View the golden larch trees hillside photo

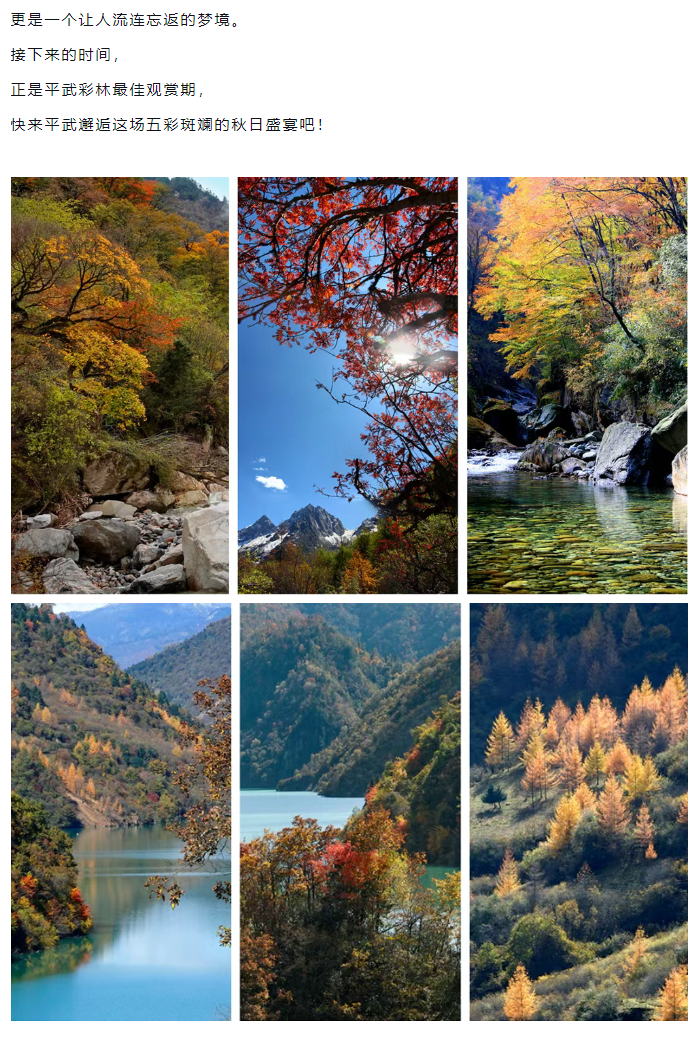point(578,811)
